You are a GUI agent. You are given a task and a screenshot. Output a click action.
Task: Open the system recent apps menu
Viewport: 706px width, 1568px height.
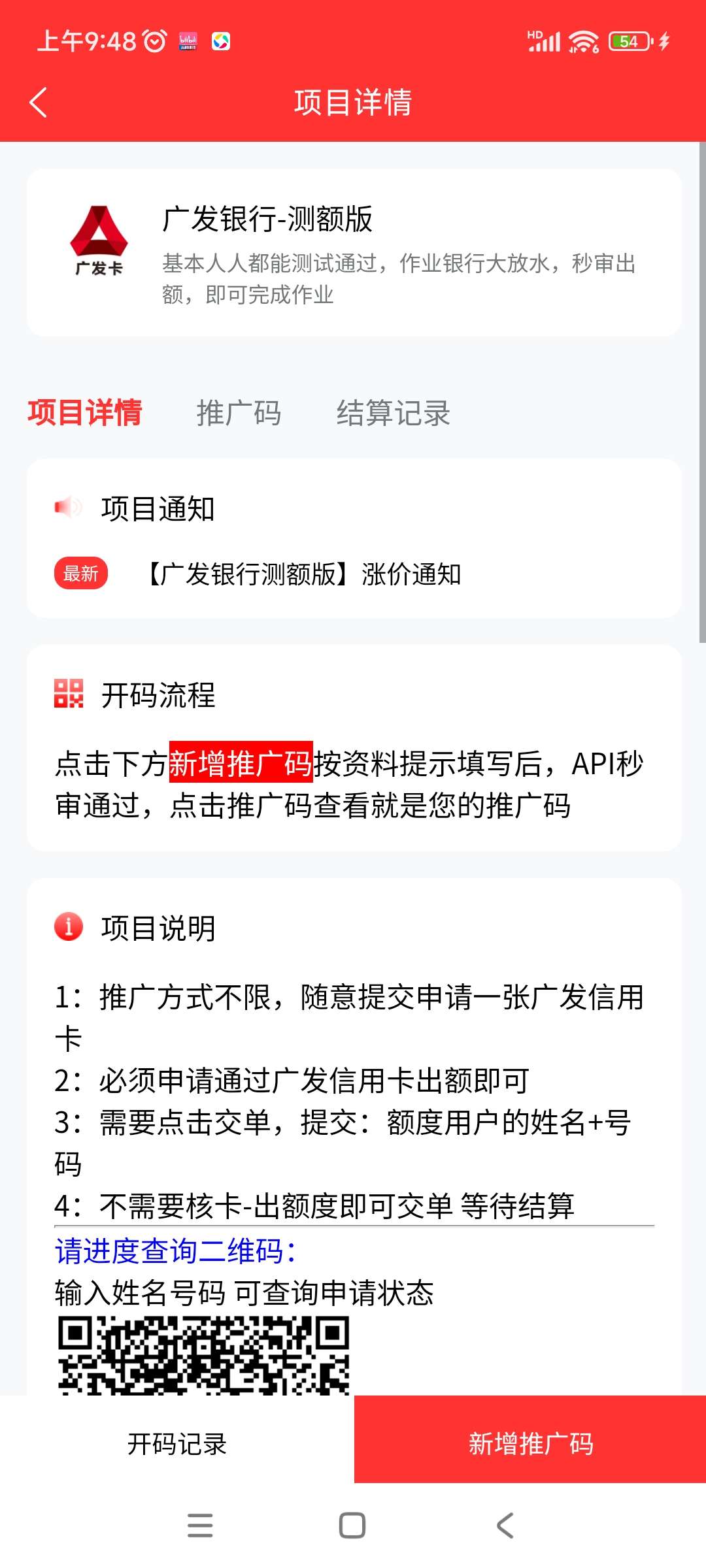200,1526
